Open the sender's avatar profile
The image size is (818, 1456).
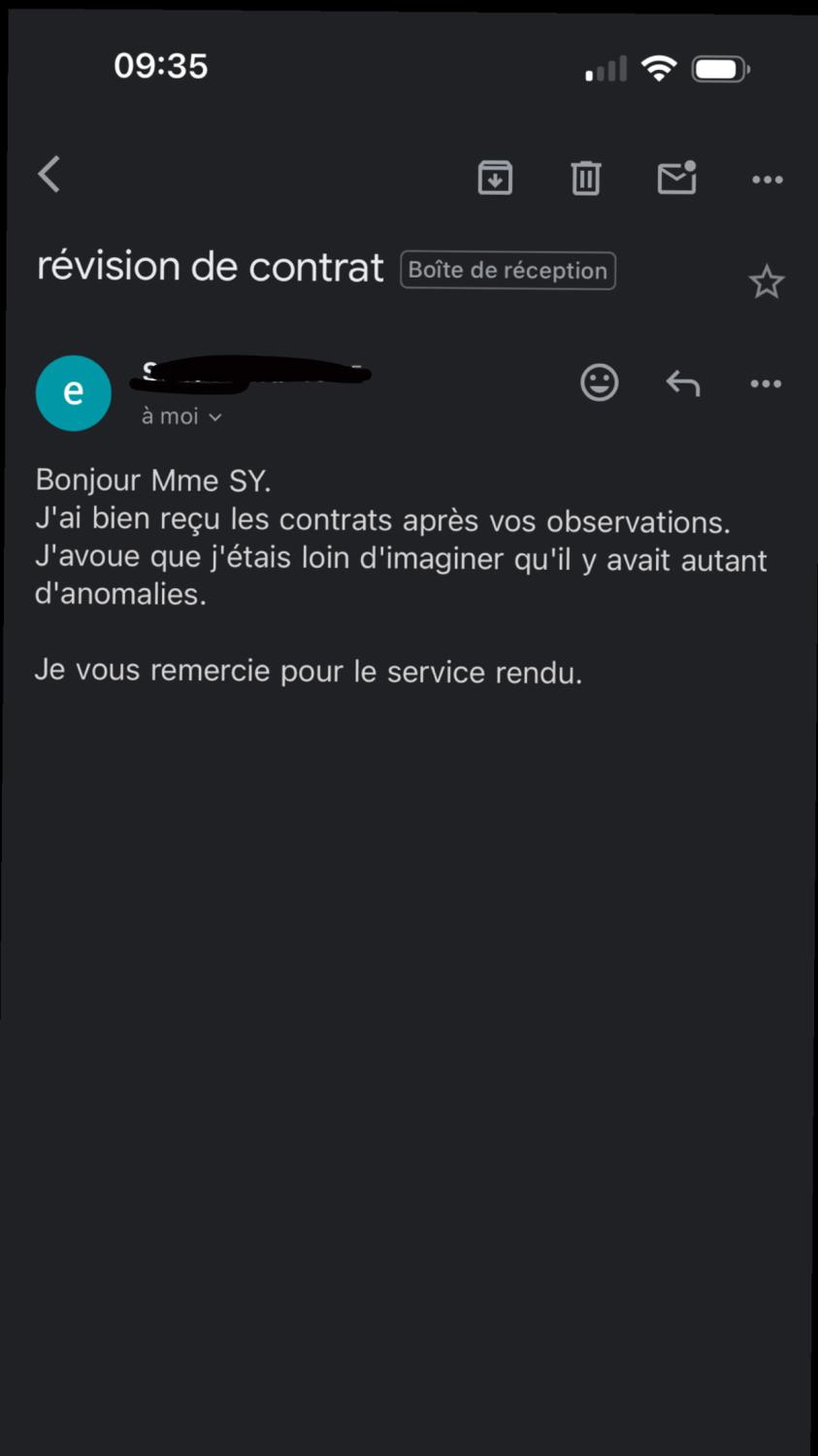pyautogui.click(x=74, y=392)
